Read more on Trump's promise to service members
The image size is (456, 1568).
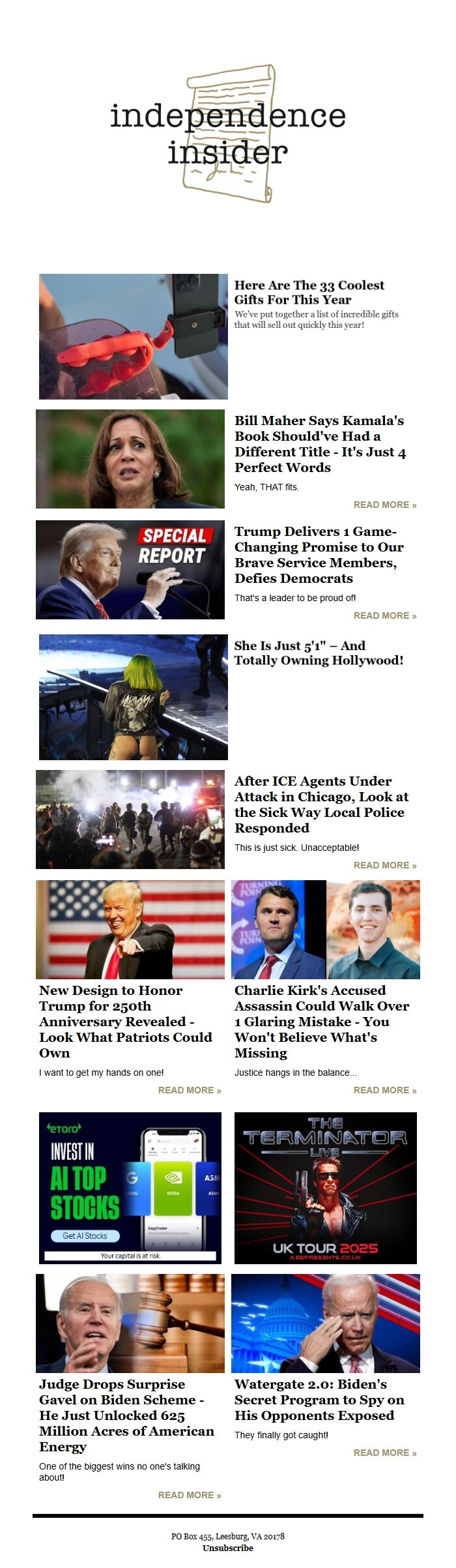384,615
